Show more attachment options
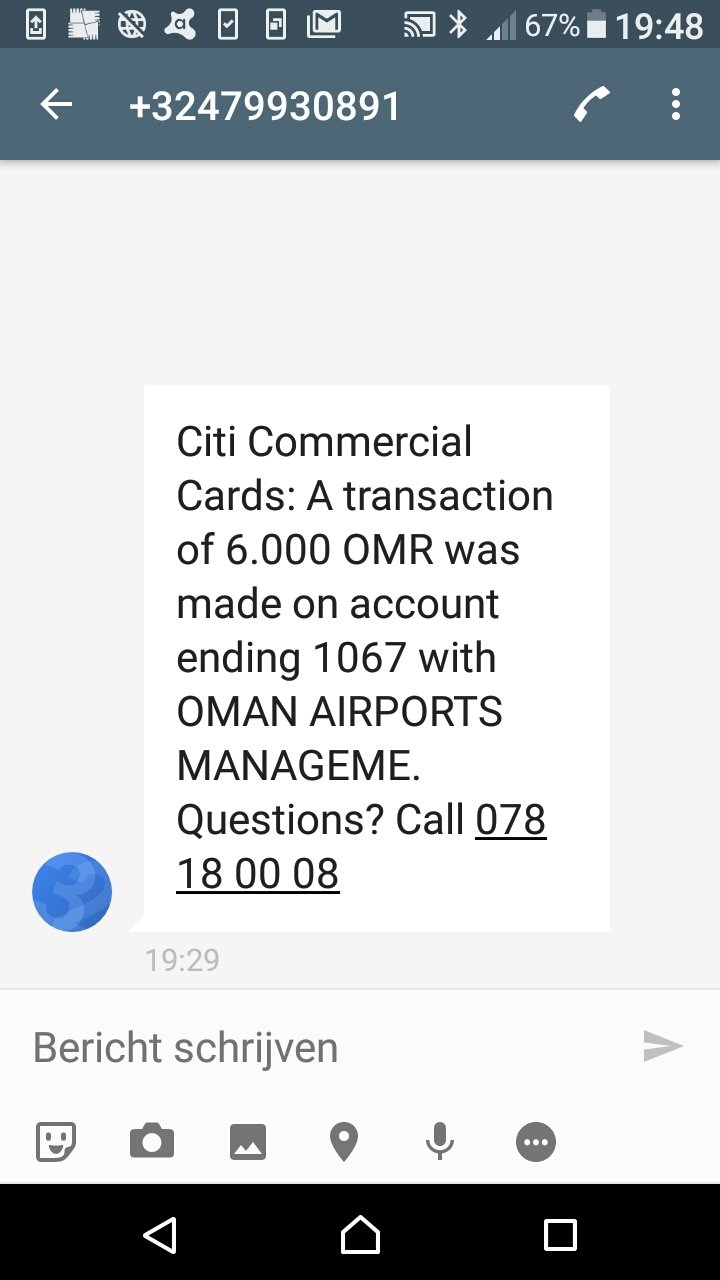720x1280 pixels. click(536, 1141)
